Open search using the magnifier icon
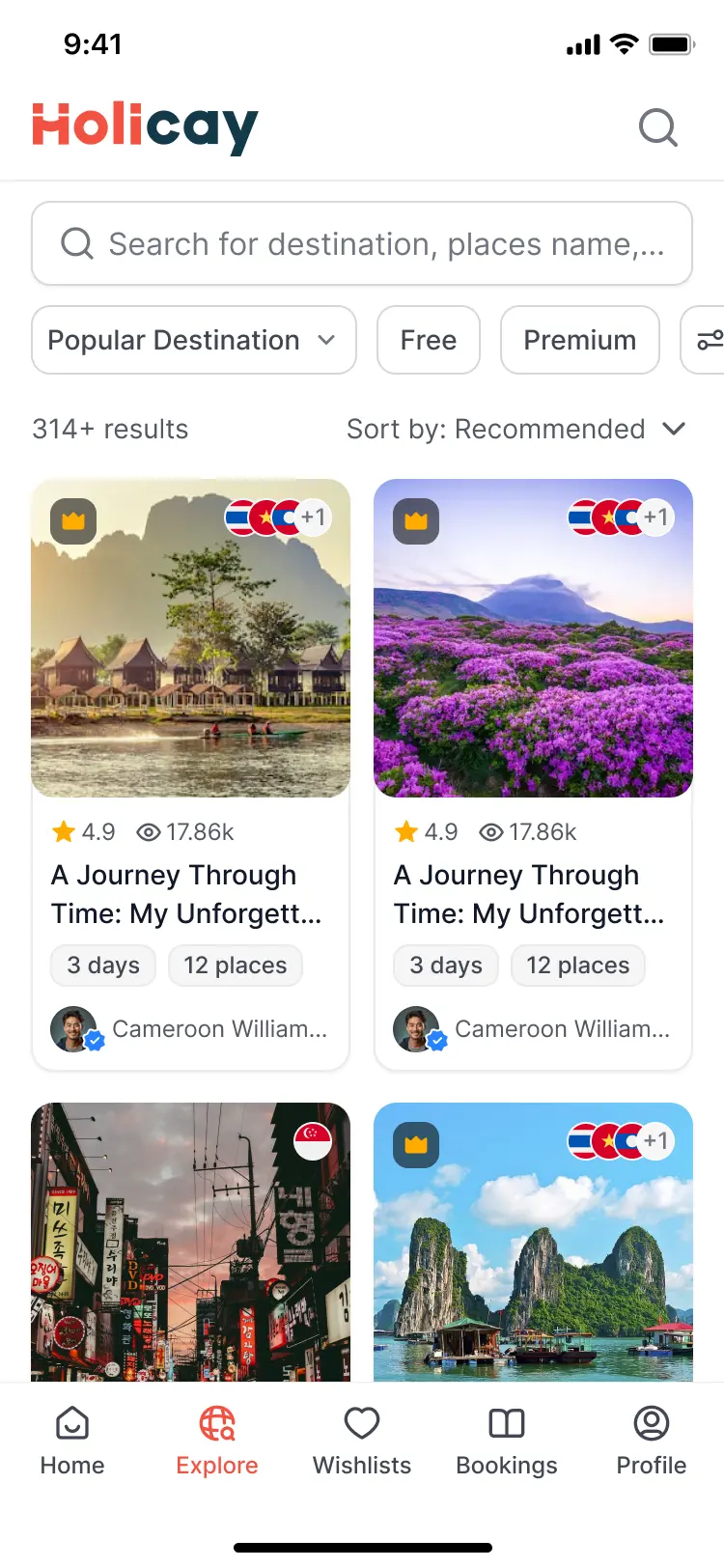724x1568 pixels. click(658, 126)
